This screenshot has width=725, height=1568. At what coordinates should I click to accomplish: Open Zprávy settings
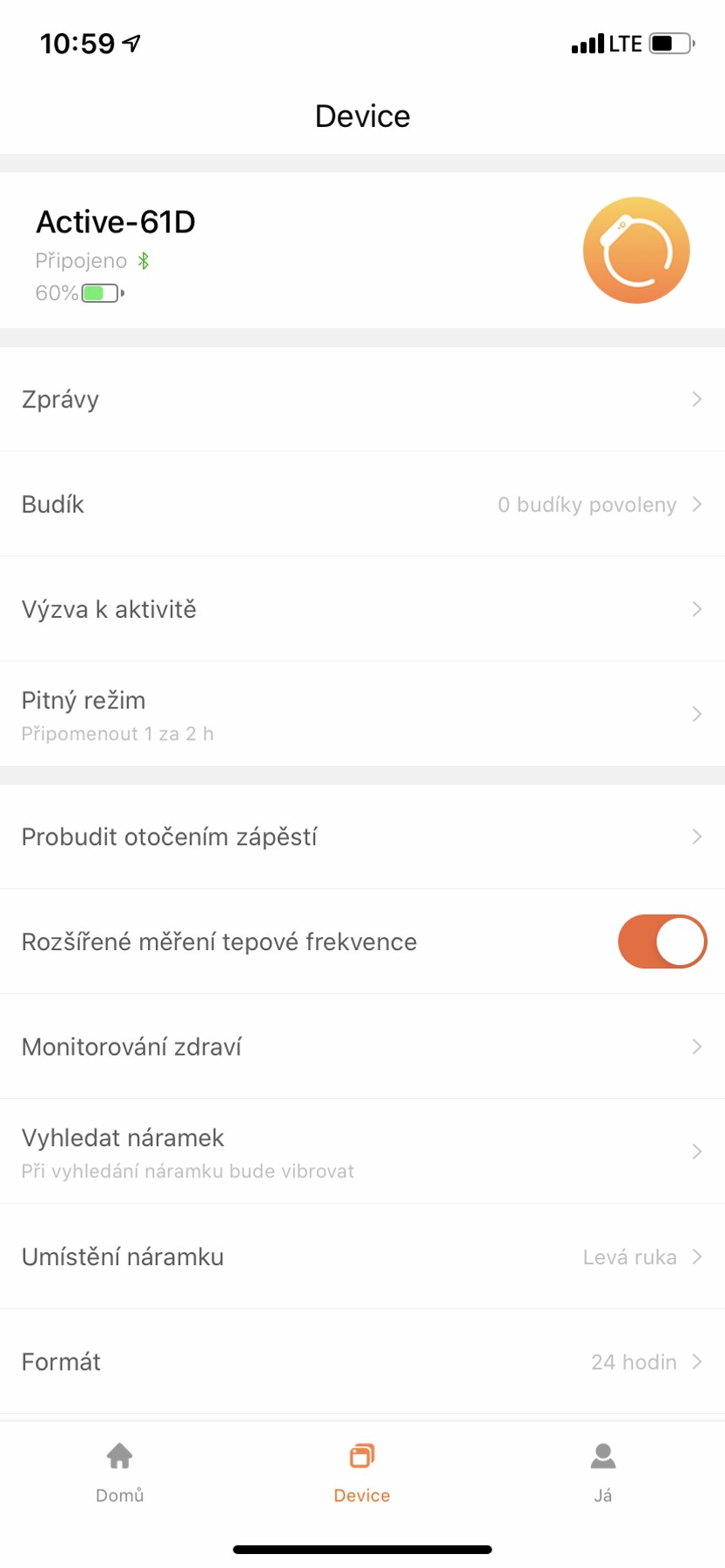(x=362, y=399)
